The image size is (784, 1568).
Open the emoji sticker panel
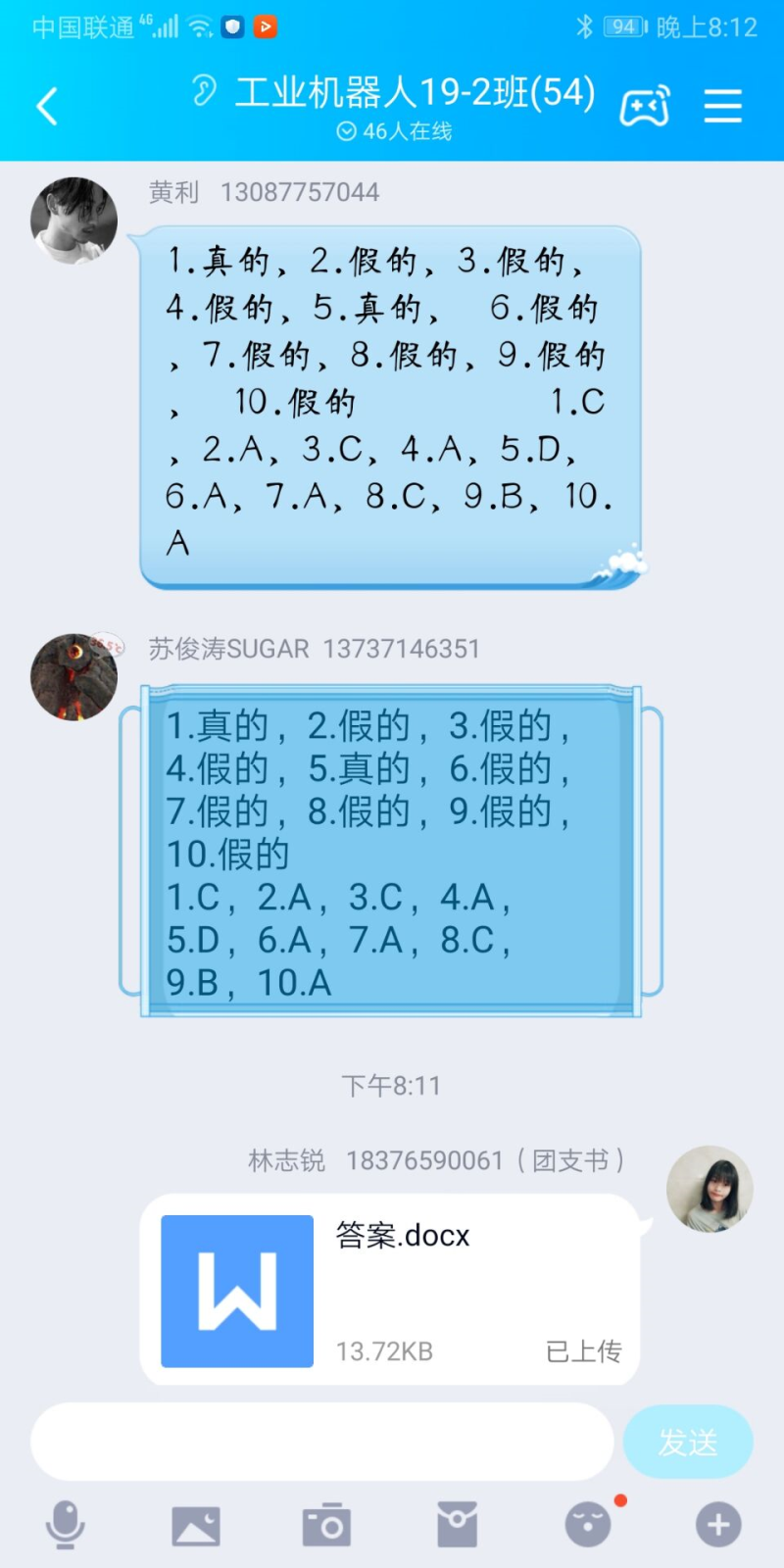coord(588,1526)
